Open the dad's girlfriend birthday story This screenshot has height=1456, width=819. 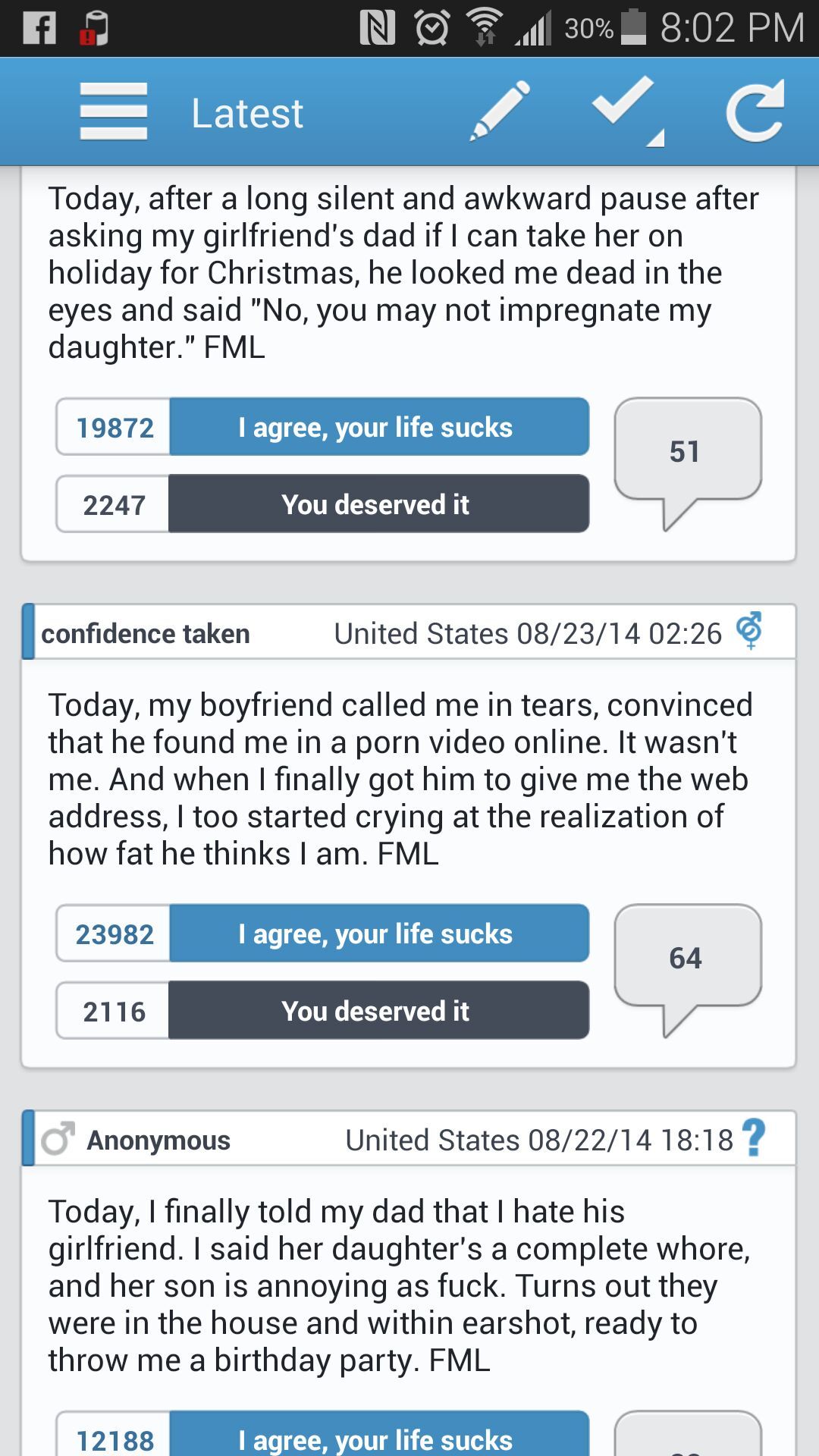[x=400, y=1285]
